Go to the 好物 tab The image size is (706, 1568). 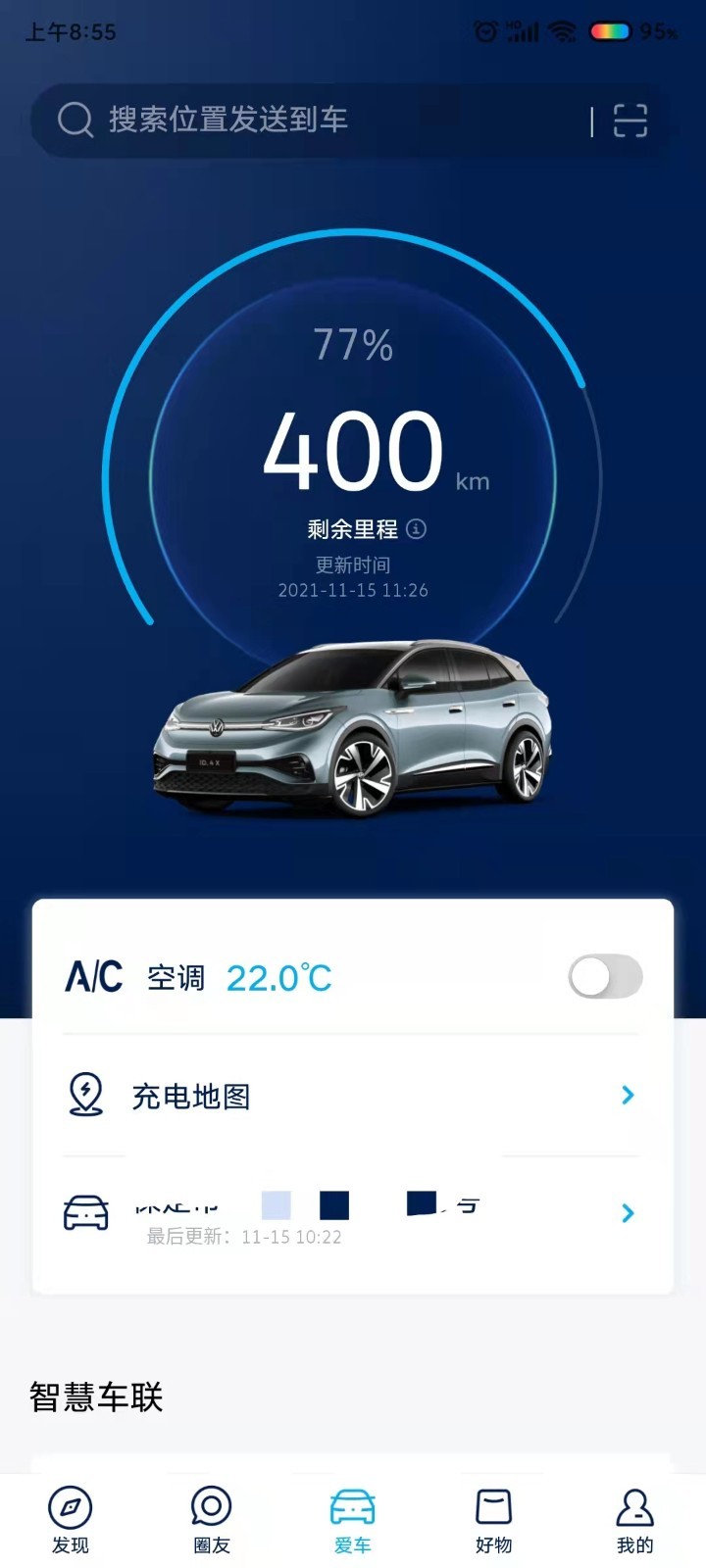pos(493,1519)
